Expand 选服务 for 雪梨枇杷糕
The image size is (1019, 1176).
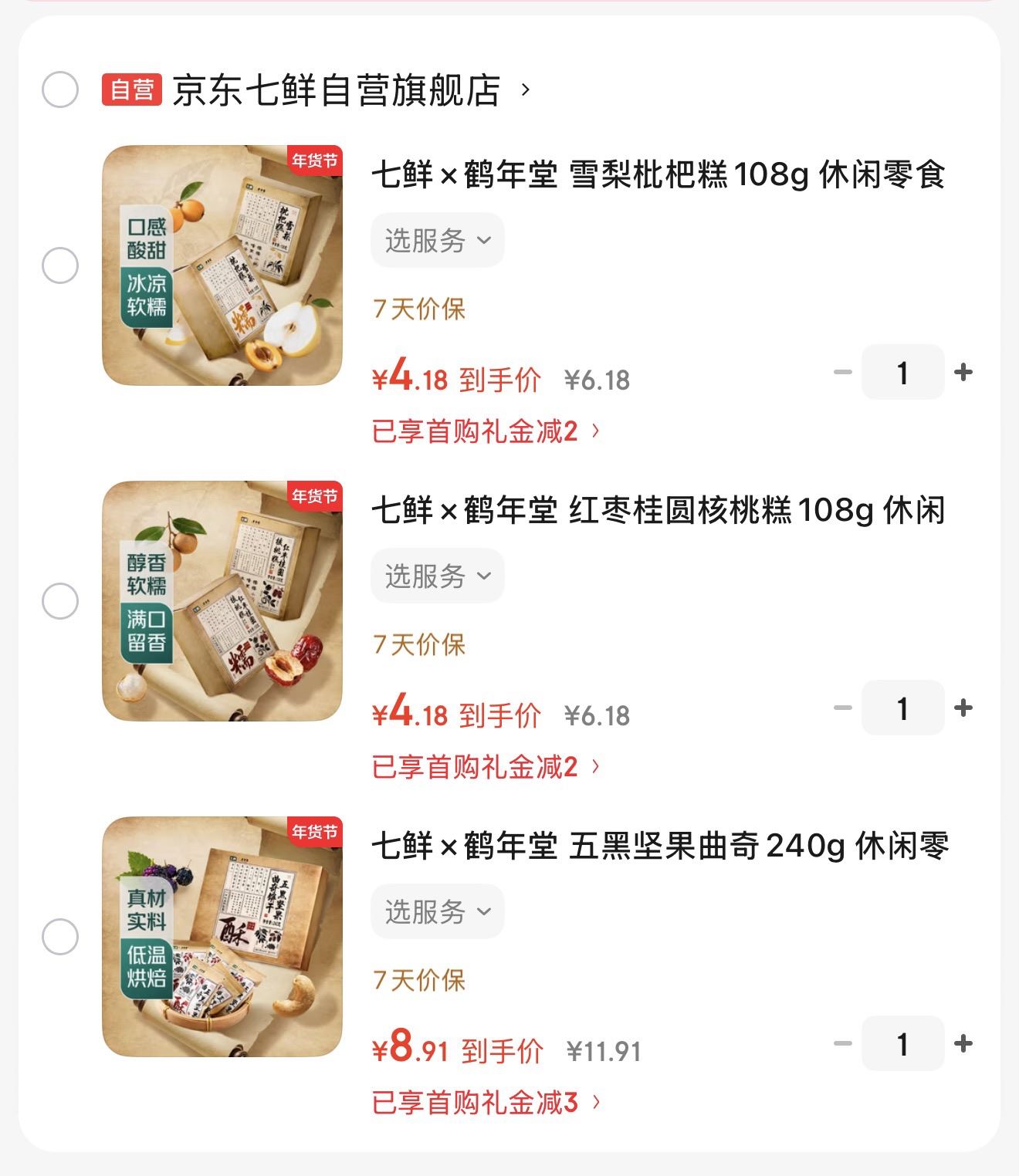pos(438,241)
